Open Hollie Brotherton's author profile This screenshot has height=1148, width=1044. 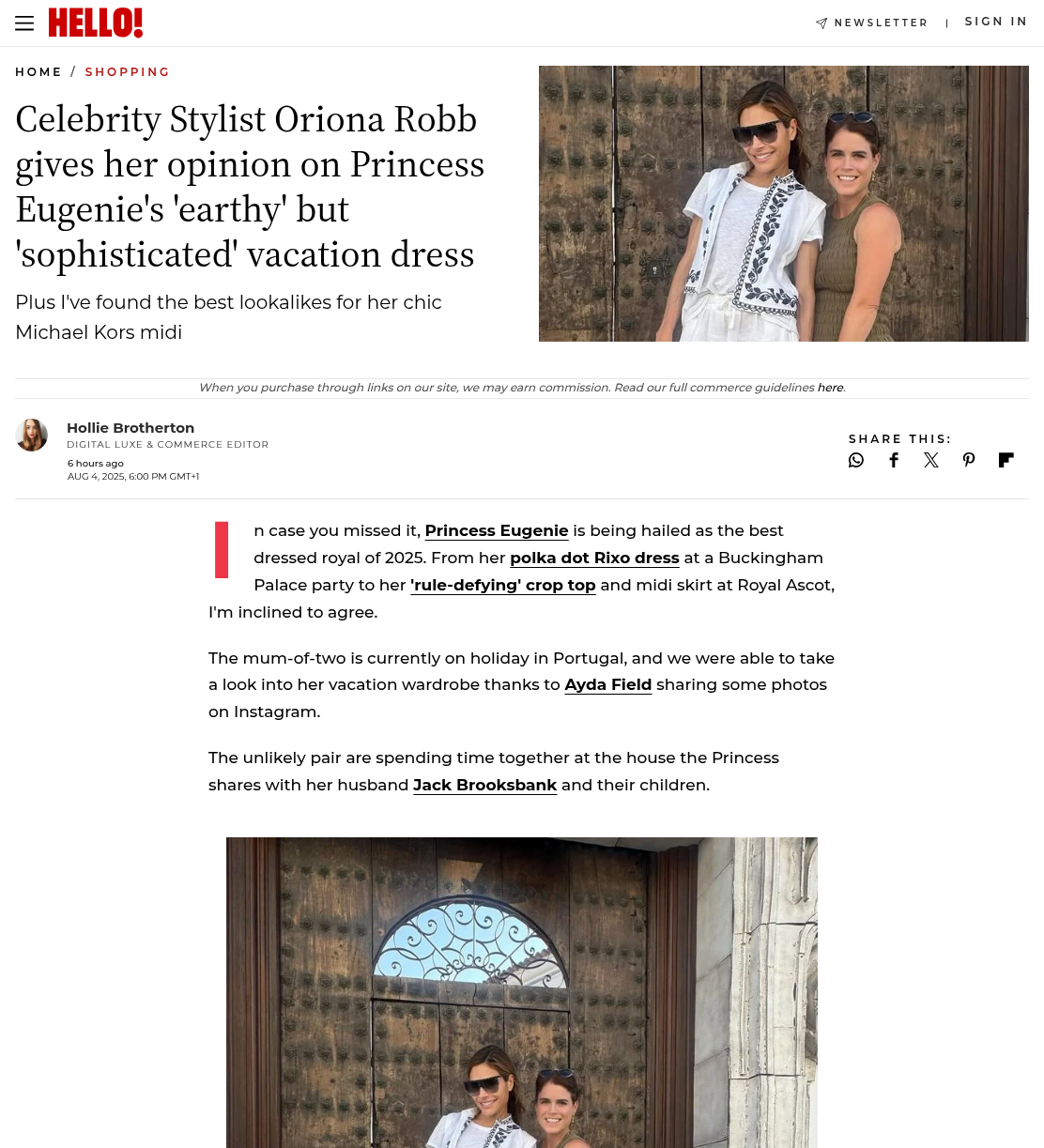click(130, 428)
